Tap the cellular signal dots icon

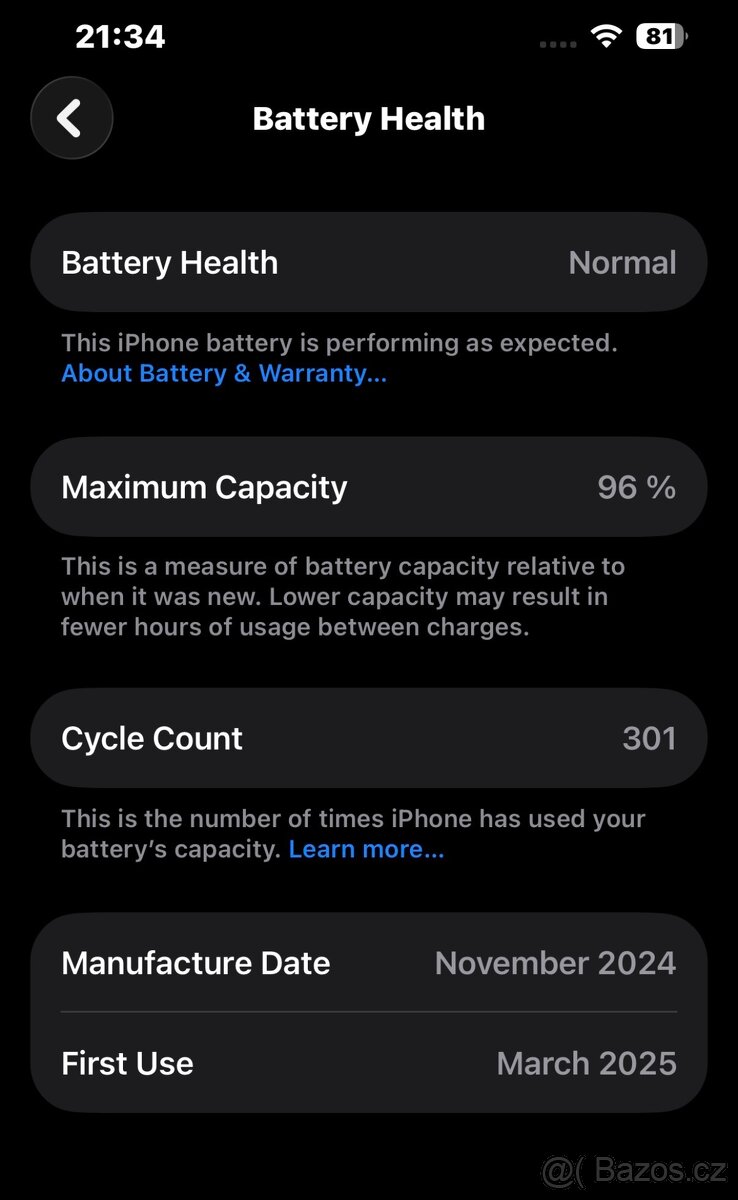557,43
